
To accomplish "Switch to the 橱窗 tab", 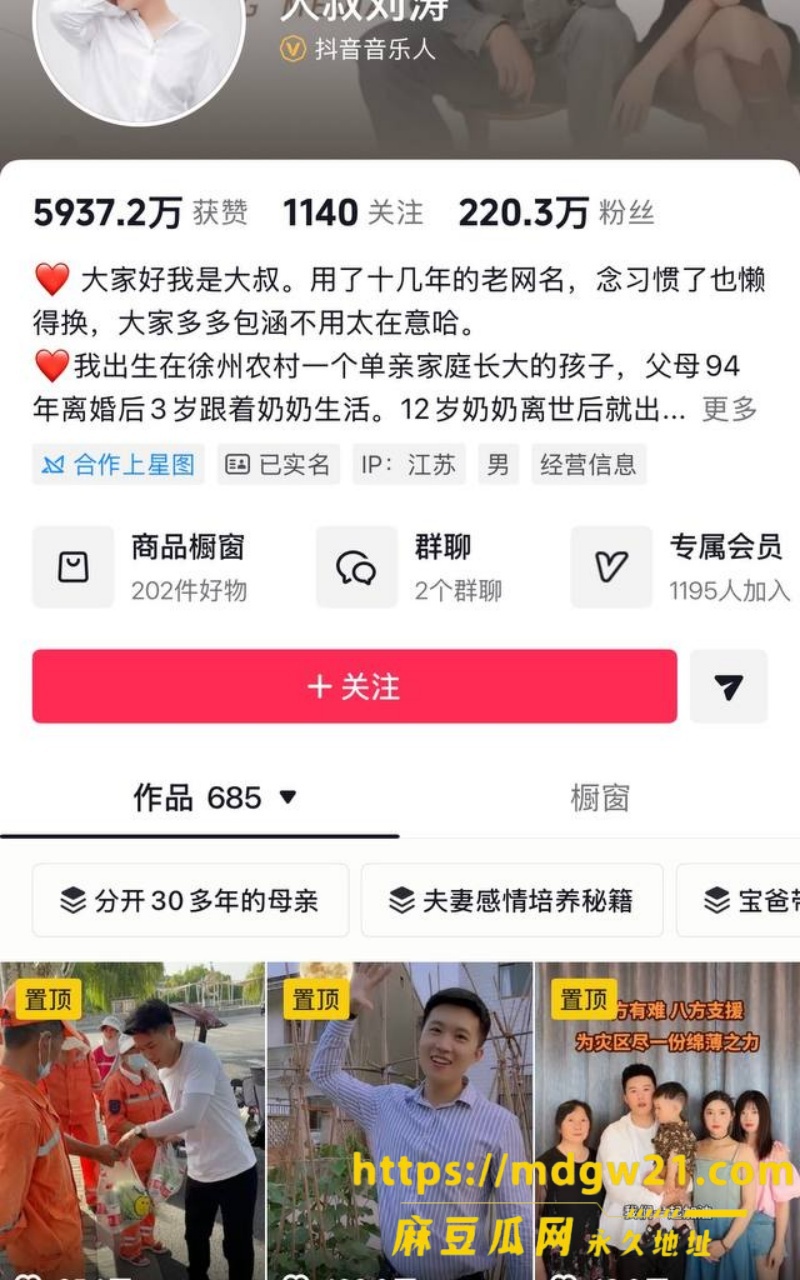I will [600, 797].
